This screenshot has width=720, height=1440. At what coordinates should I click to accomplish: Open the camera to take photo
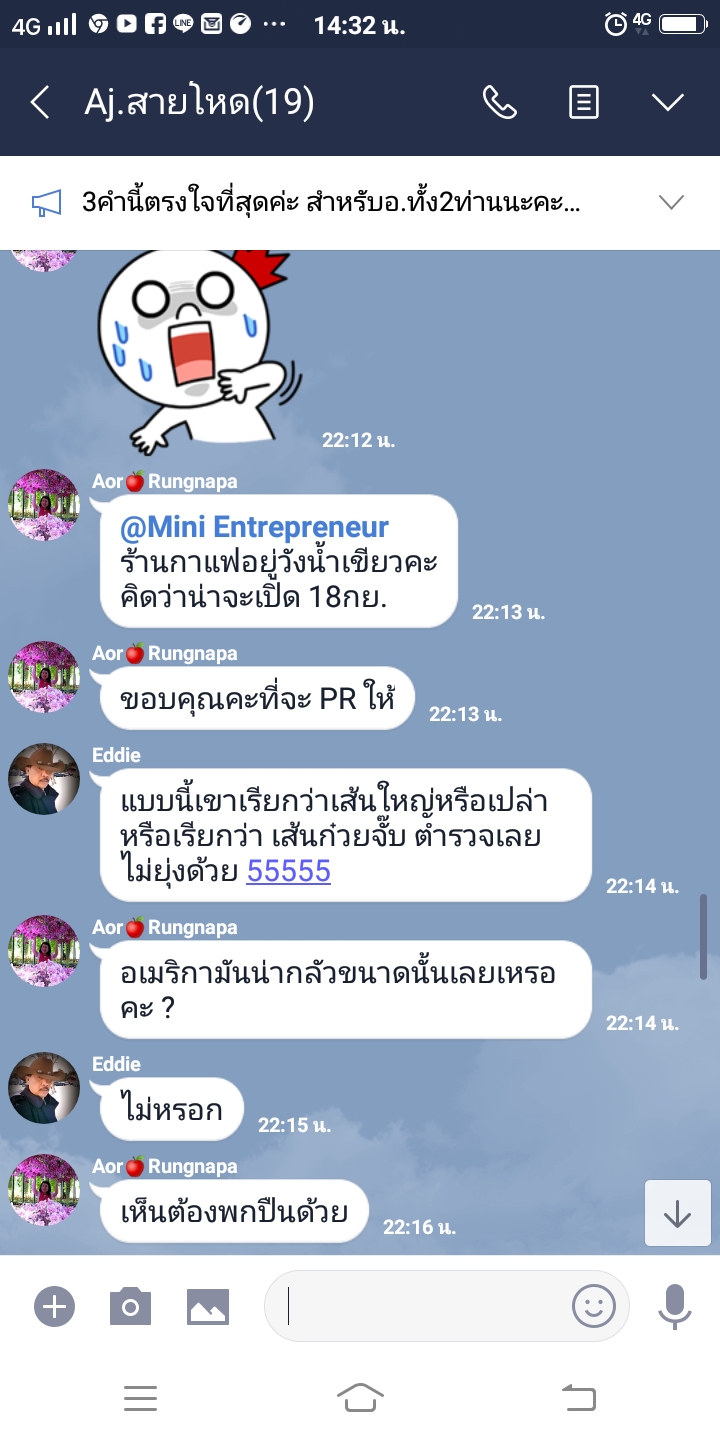pos(130,1306)
